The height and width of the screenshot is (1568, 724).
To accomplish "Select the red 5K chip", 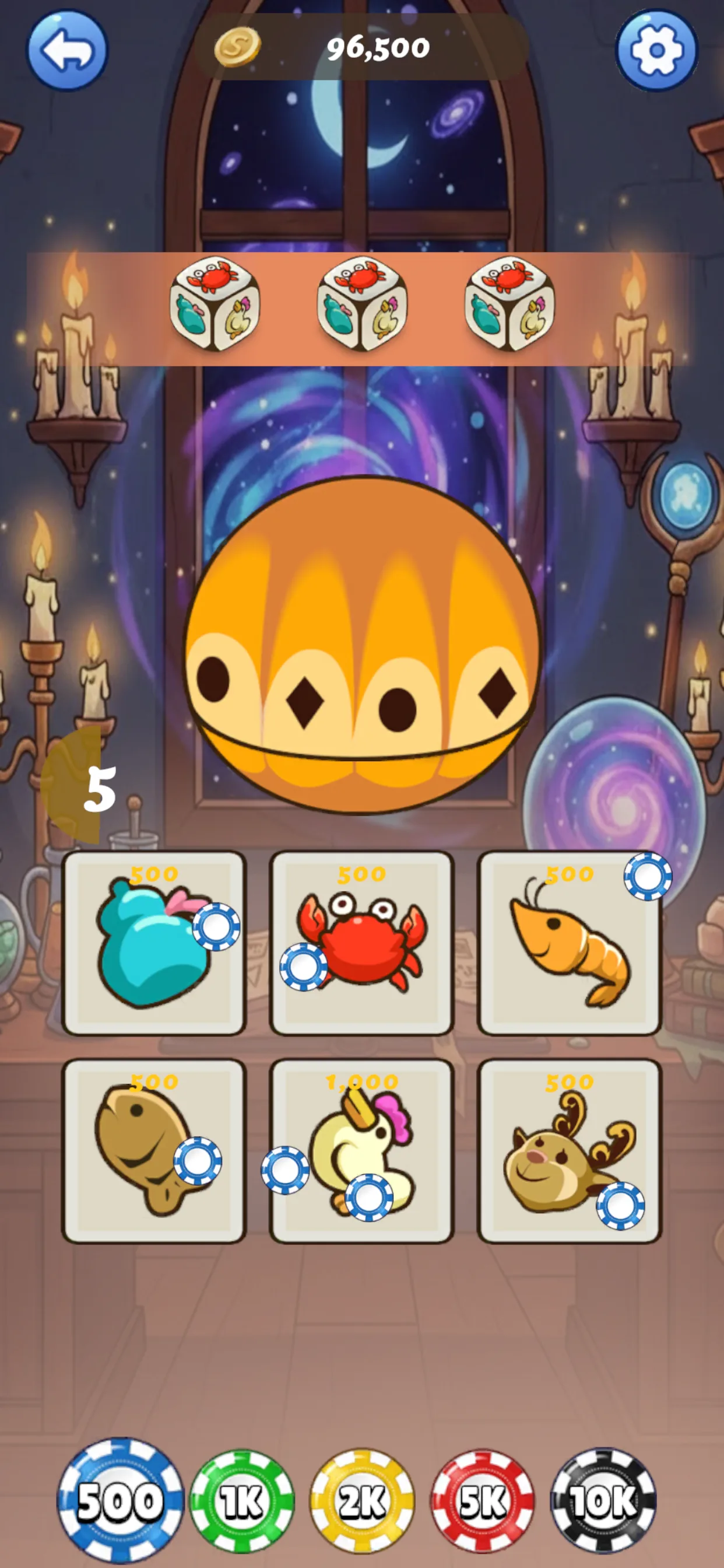I will [483, 1500].
